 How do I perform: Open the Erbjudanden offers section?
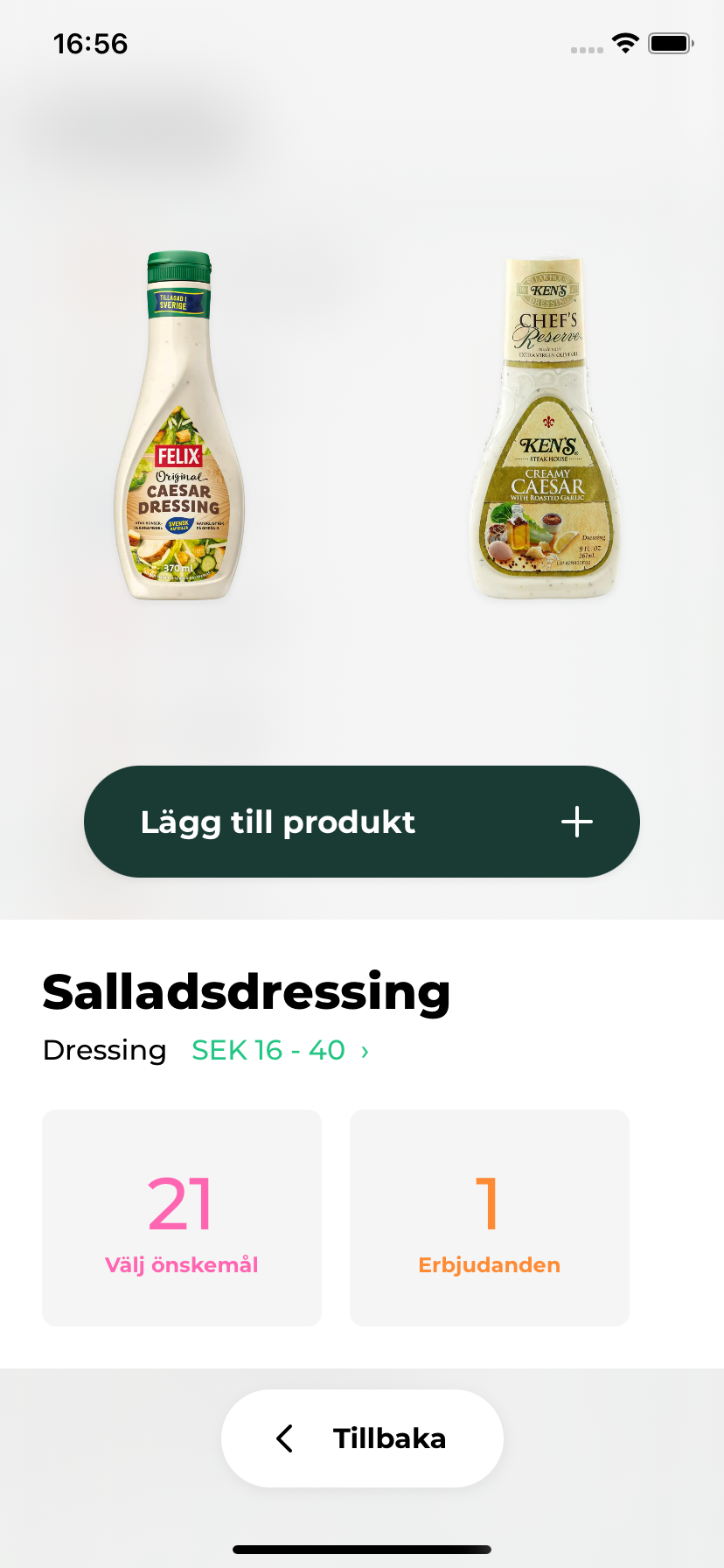[x=489, y=1217]
